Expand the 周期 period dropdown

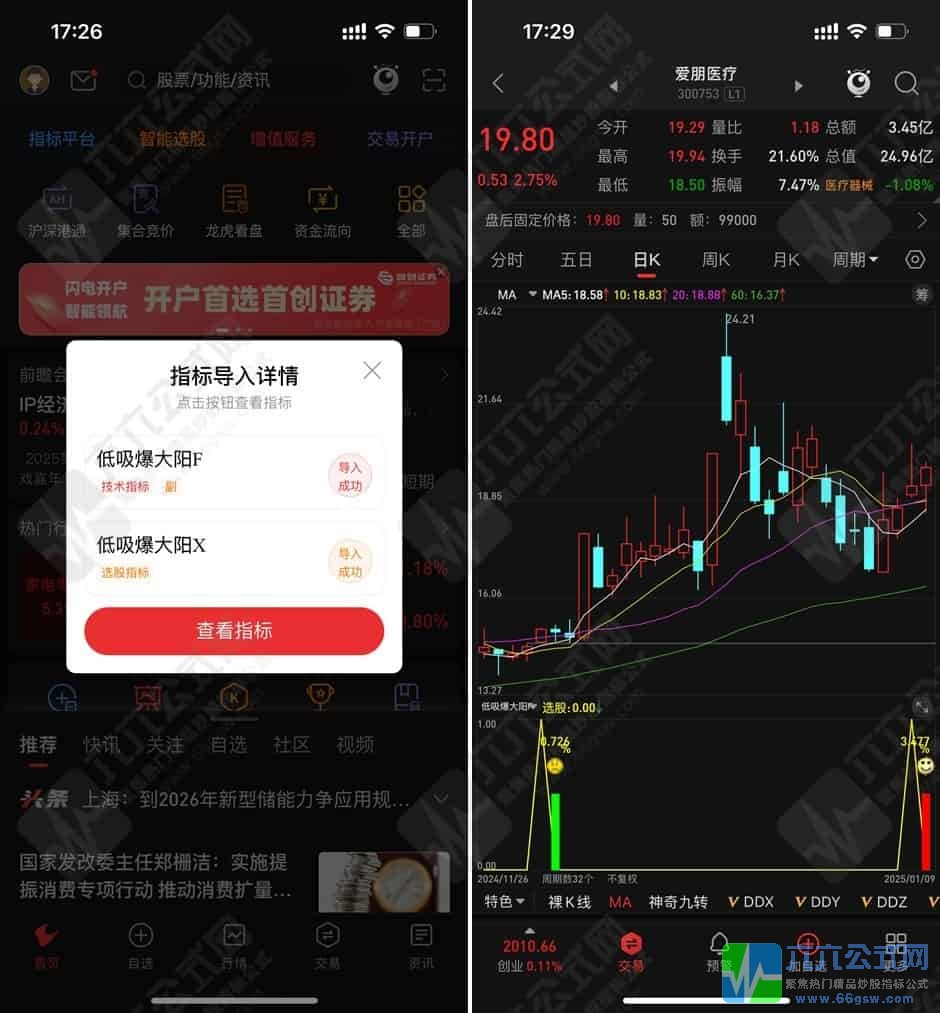coord(855,259)
